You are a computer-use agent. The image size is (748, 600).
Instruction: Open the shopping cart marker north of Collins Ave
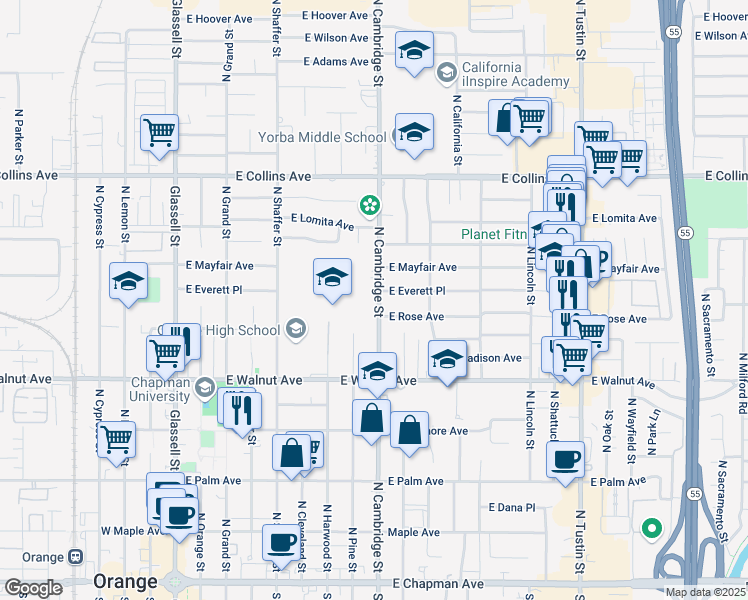pos(159,132)
